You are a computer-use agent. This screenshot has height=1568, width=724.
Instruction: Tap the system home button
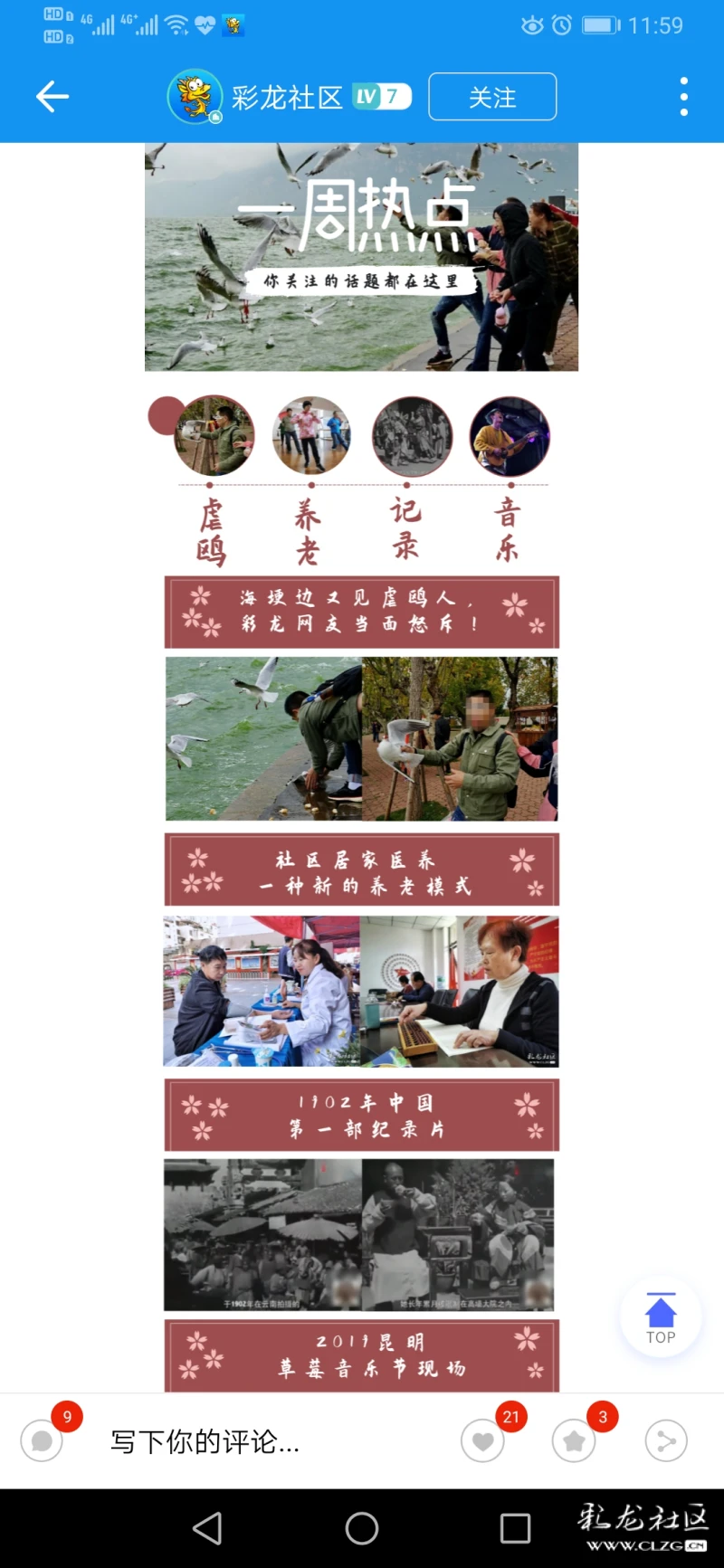point(362,1528)
